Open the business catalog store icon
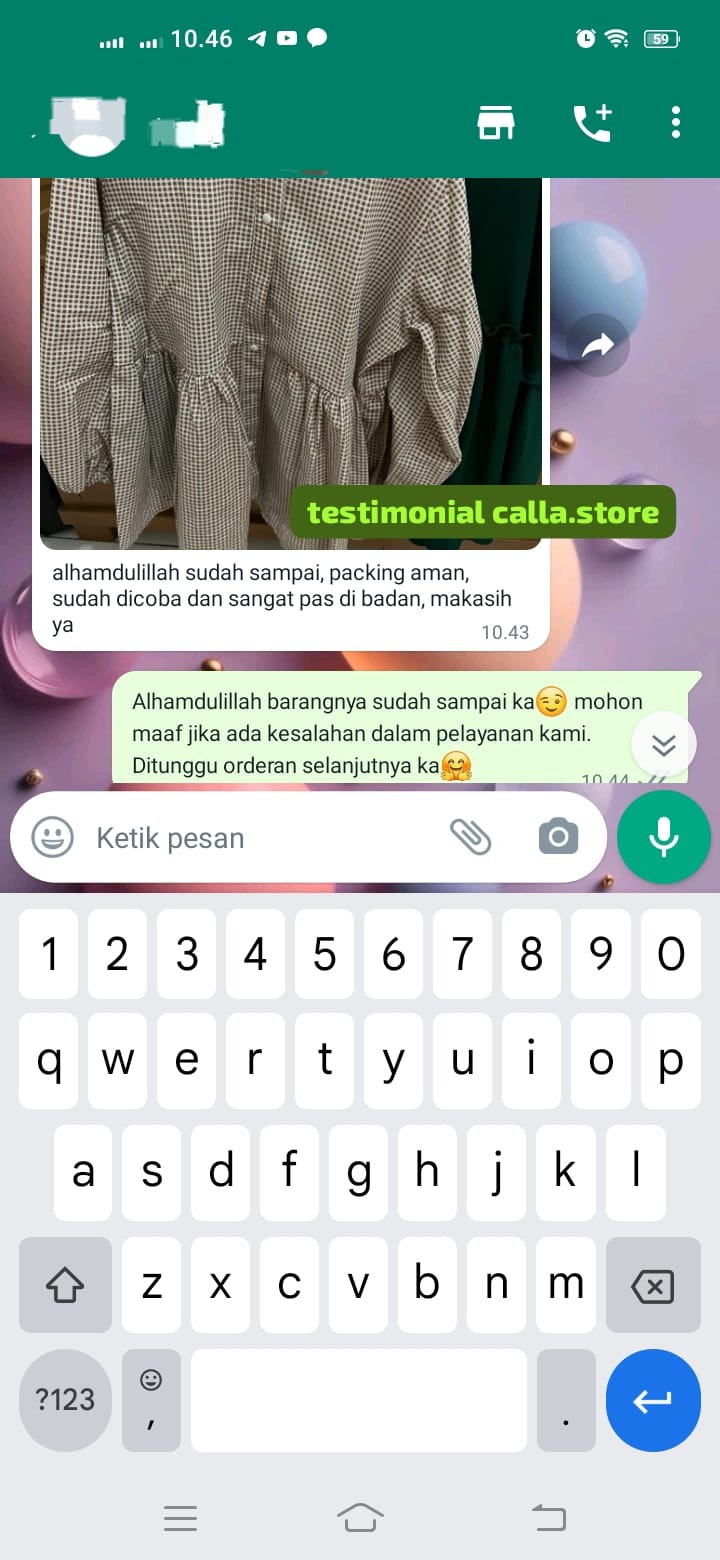The height and width of the screenshot is (1560, 720). pyautogui.click(x=496, y=122)
